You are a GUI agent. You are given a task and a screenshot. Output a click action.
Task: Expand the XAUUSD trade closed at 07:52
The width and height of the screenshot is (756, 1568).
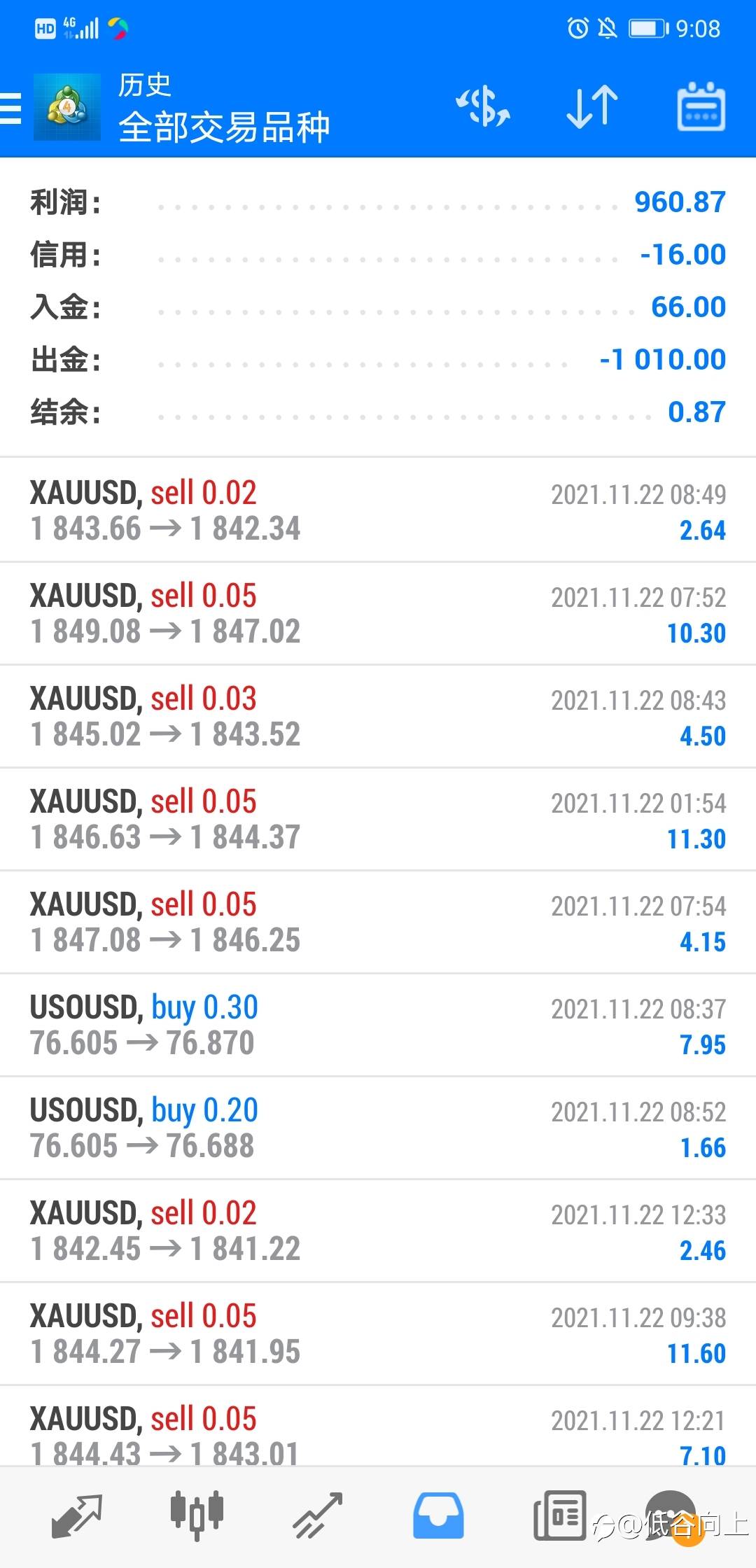coord(378,613)
